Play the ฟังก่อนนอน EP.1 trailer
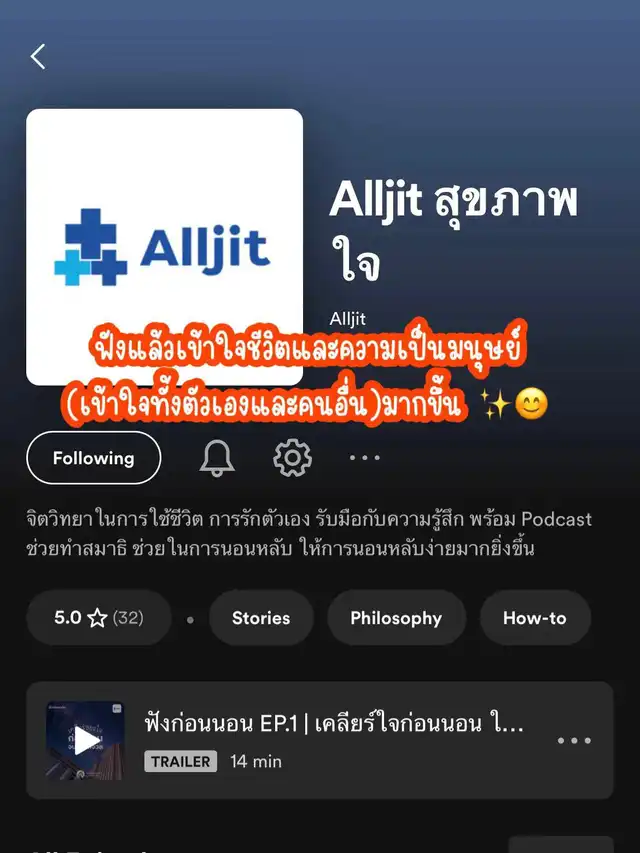The height and width of the screenshot is (853, 640). click(x=86, y=740)
